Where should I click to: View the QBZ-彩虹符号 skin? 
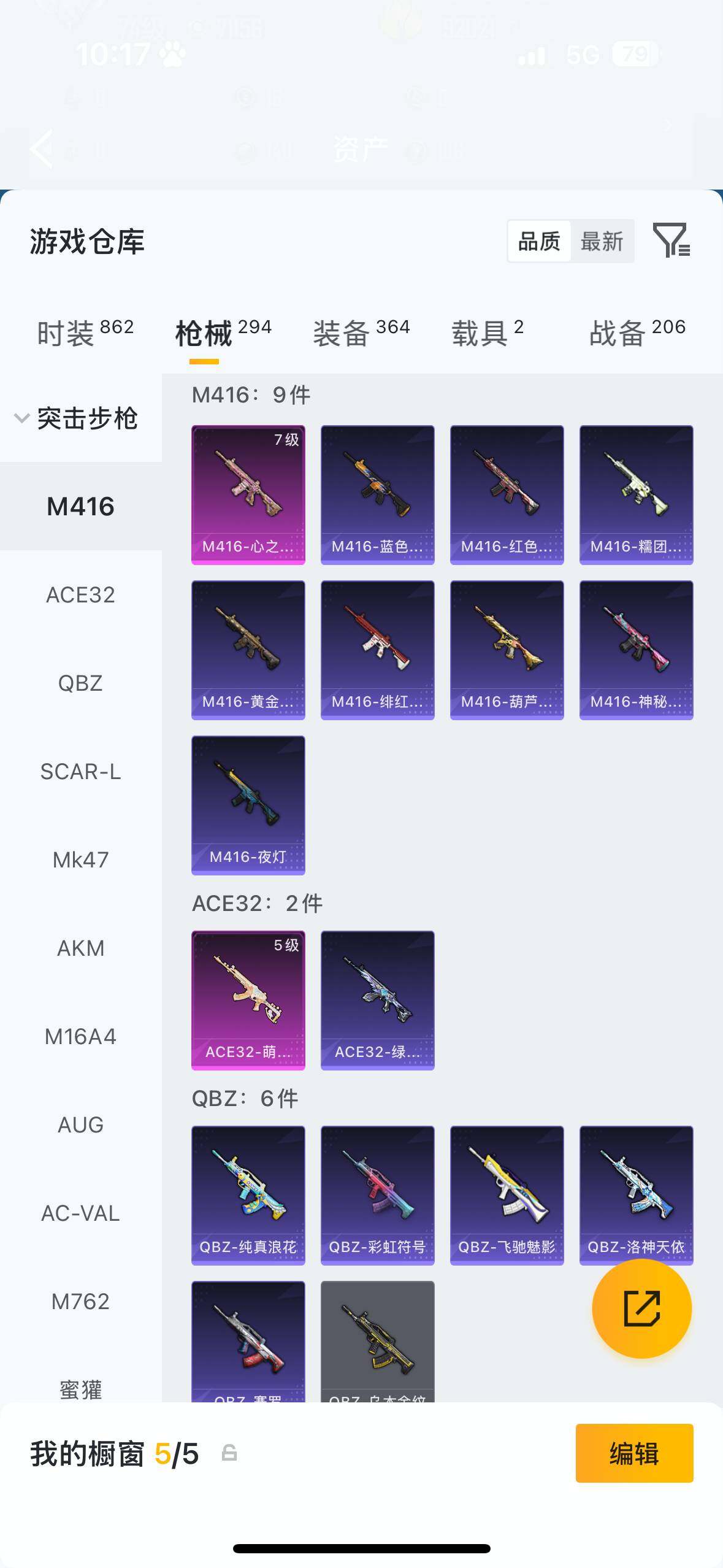tap(377, 1195)
